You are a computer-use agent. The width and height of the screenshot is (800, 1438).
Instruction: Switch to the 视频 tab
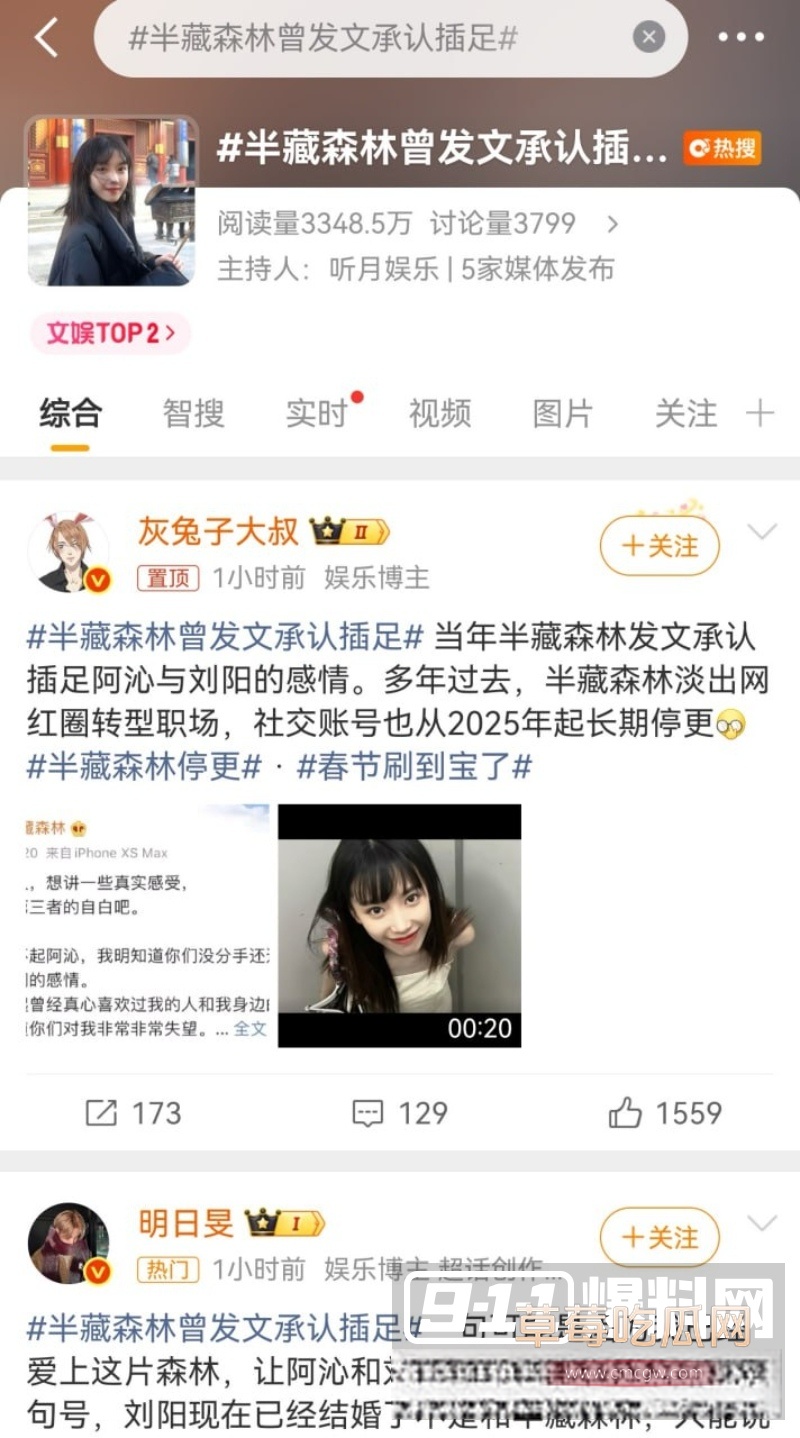(x=440, y=413)
